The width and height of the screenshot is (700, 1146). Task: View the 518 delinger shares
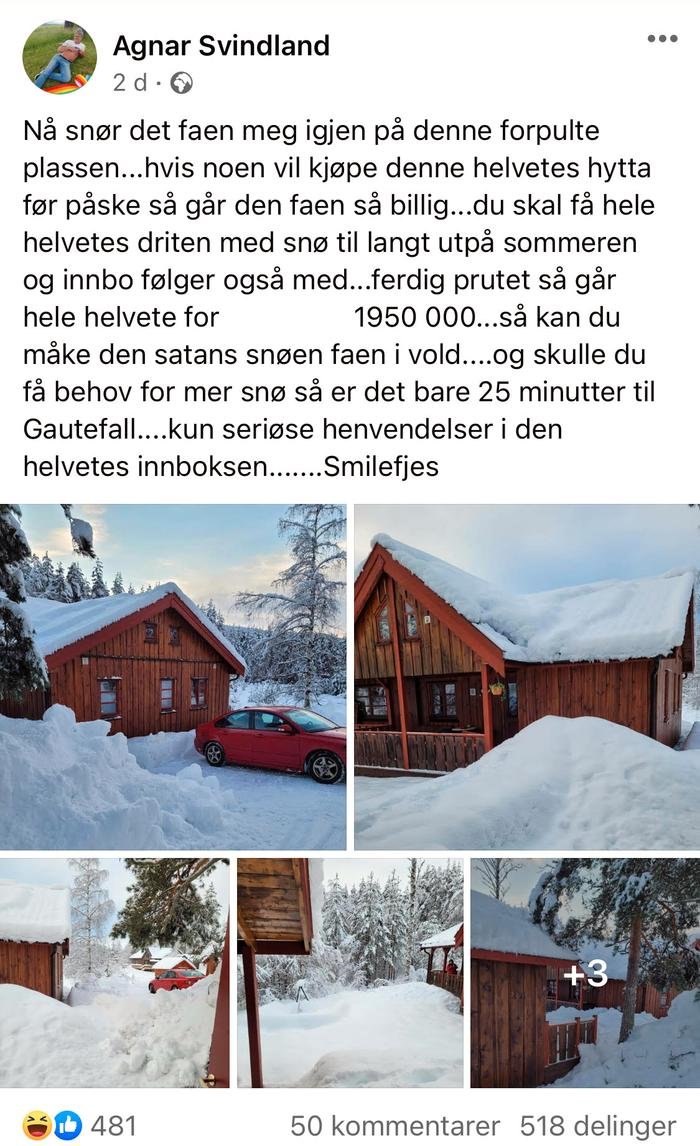598,1126
